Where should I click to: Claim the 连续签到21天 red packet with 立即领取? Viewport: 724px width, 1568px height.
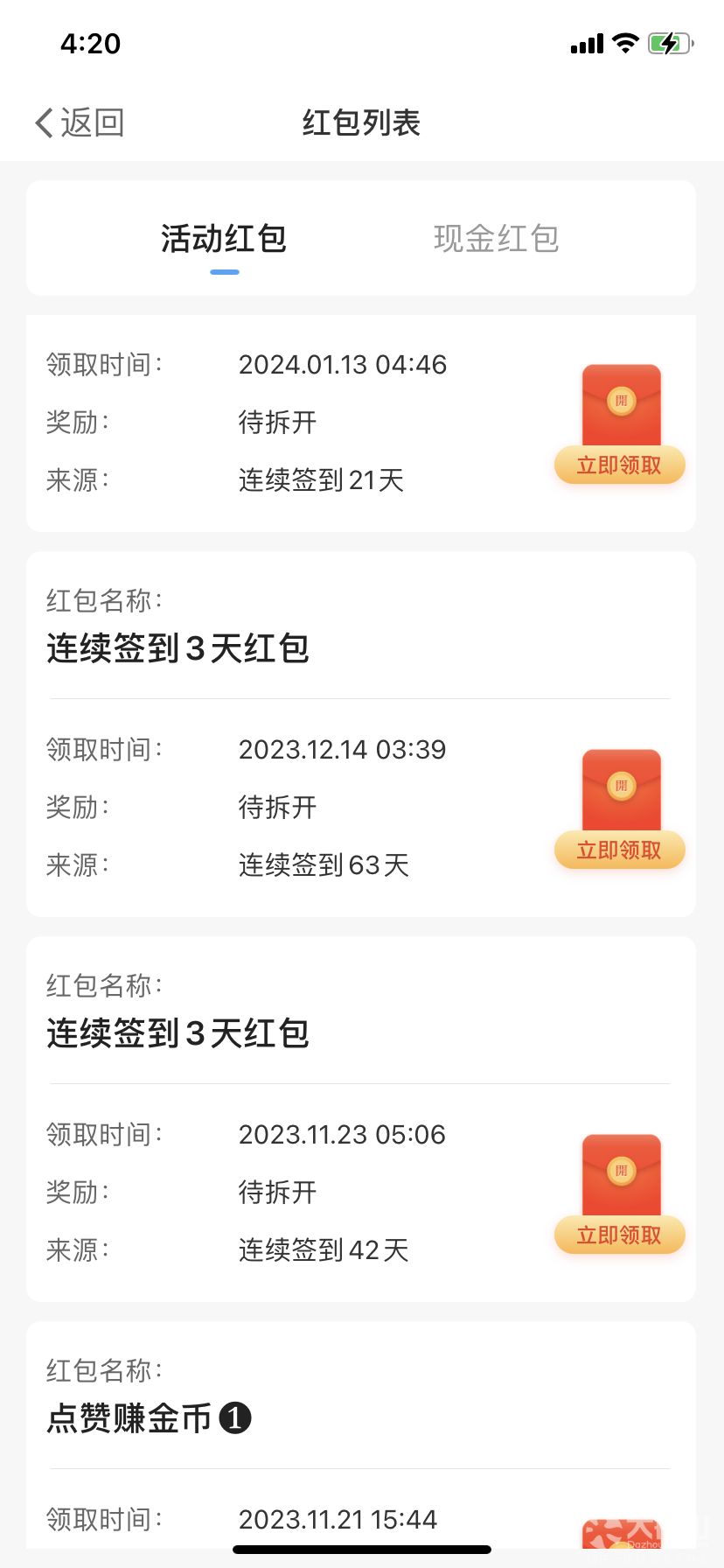[619, 465]
